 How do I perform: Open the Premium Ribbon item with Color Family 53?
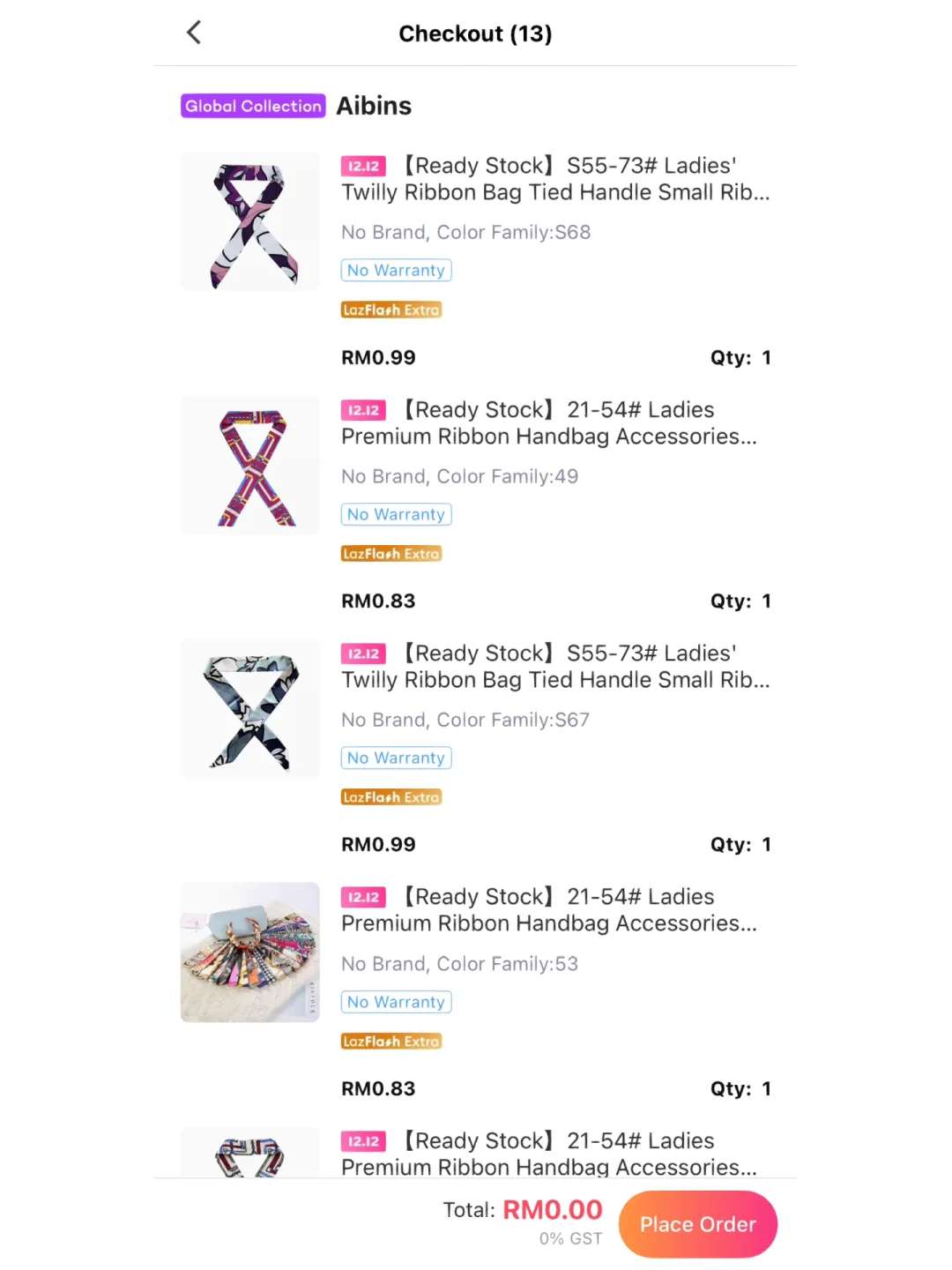[548, 910]
